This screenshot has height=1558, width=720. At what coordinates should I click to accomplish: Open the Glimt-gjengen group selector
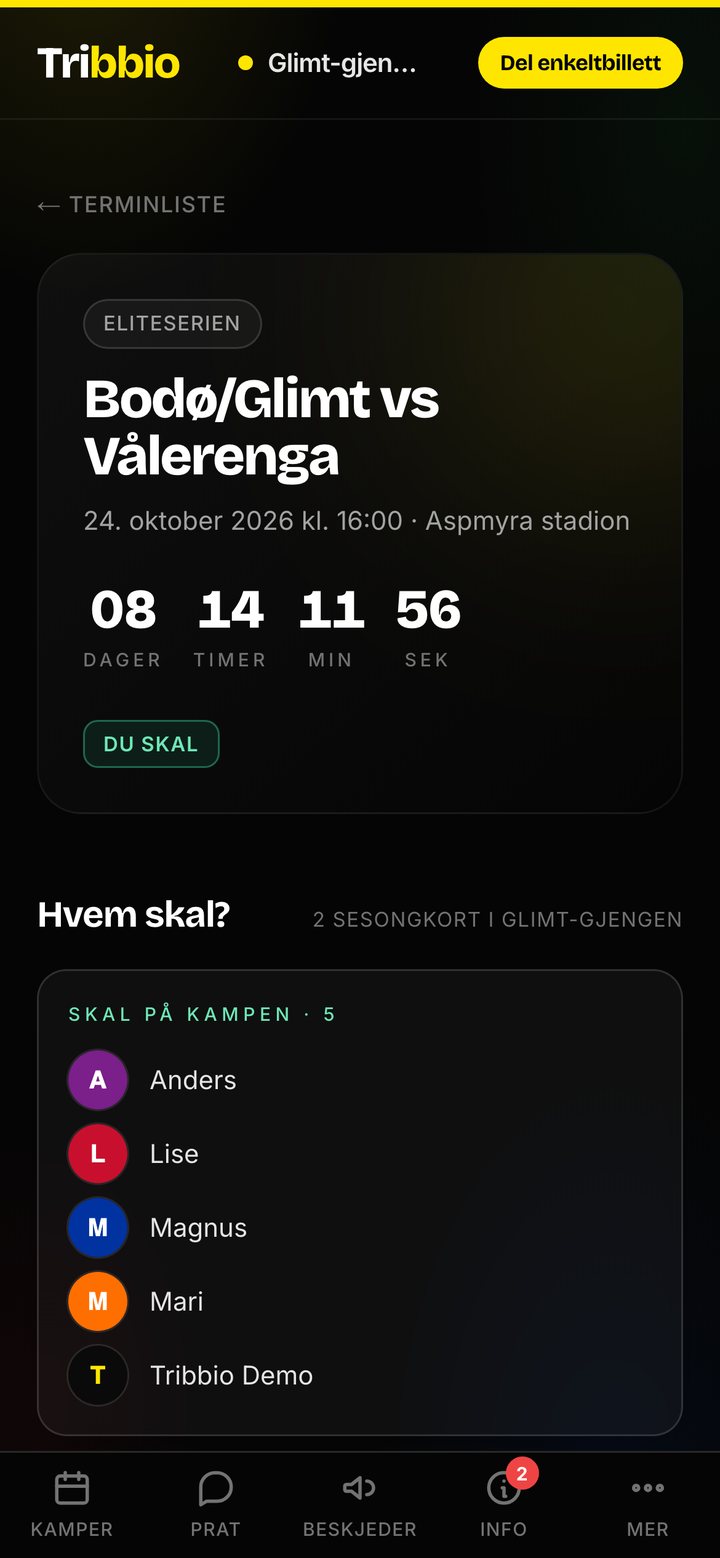326,64
